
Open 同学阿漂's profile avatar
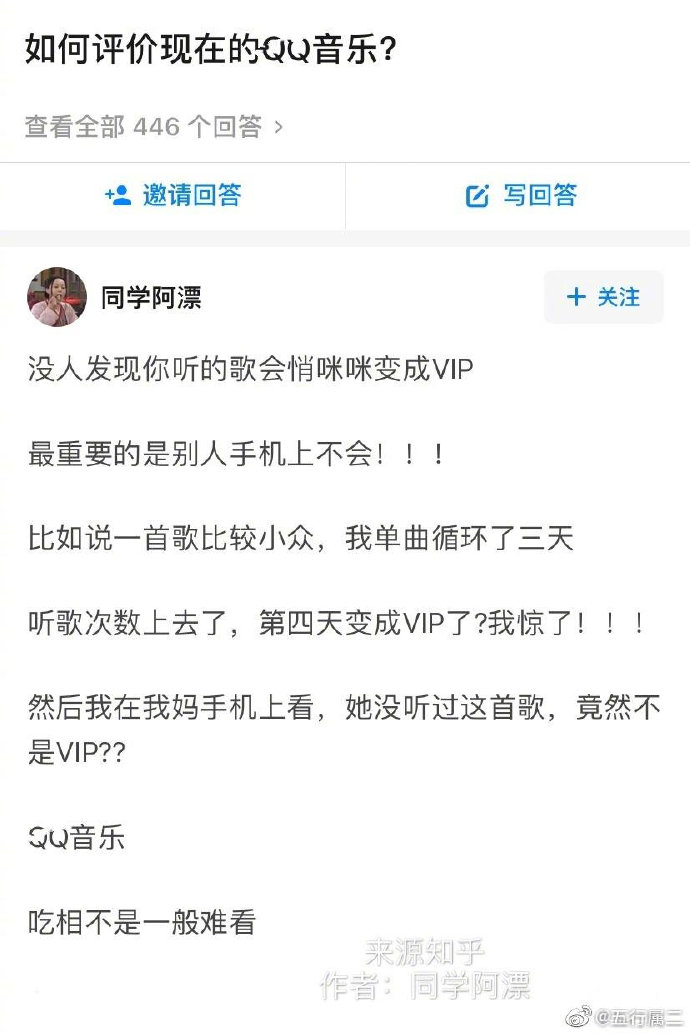tap(57, 297)
